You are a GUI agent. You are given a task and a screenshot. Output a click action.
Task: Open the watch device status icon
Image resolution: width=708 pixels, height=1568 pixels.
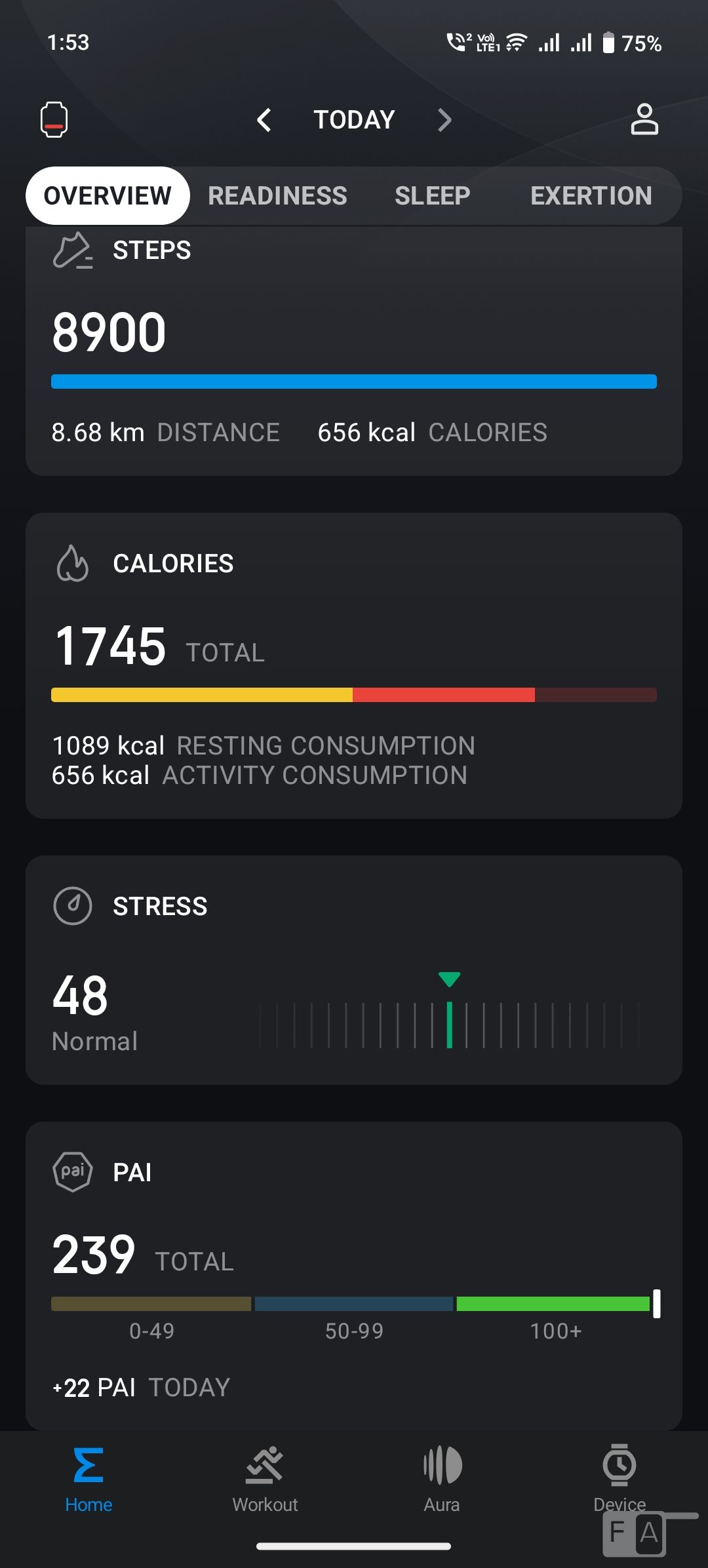54,120
